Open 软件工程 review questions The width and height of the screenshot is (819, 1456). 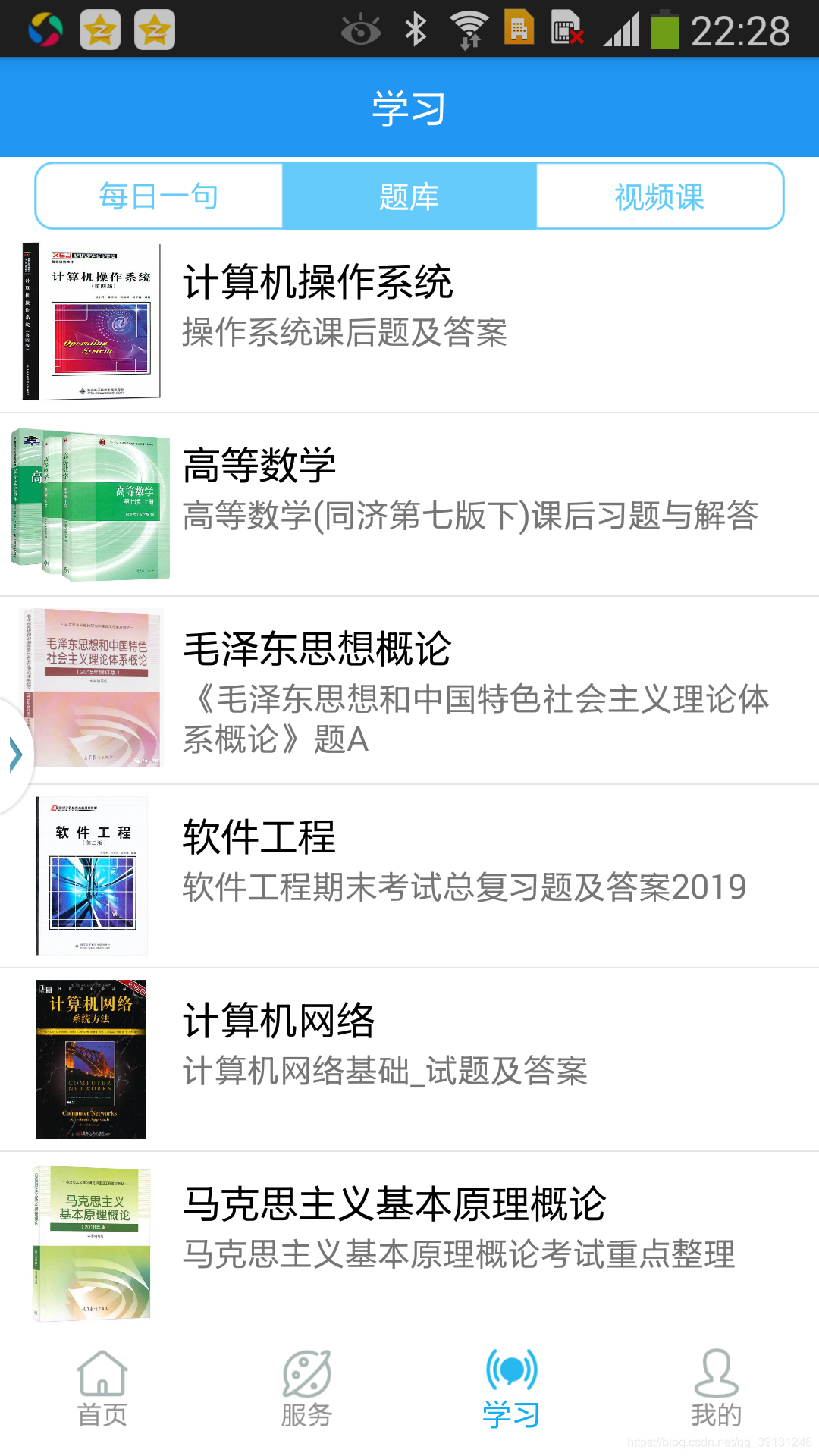tap(409, 877)
